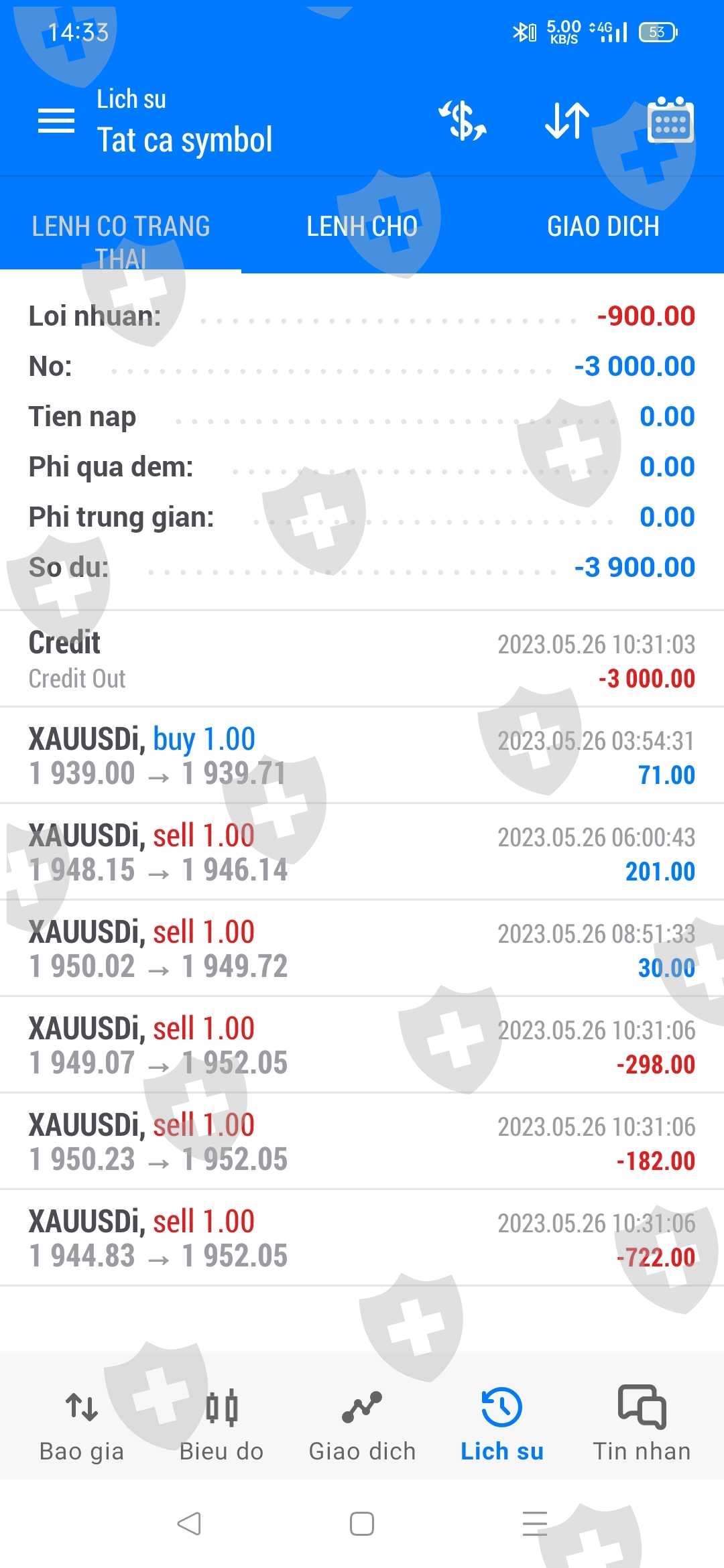The height and width of the screenshot is (1568, 724).
Task: Switch to the GIAO DICH top tab
Action: [603, 226]
